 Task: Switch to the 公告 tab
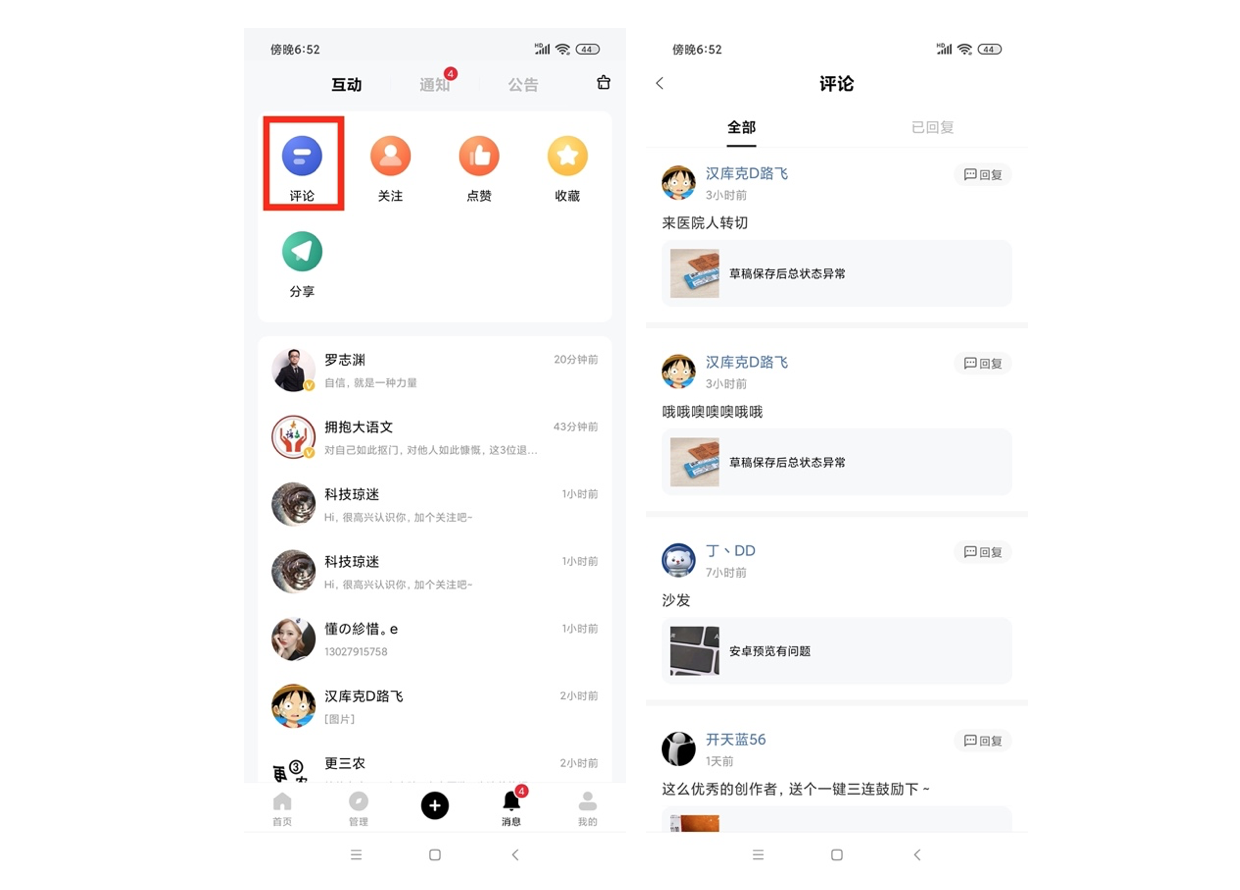pyautogui.click(x=522, y=85)
